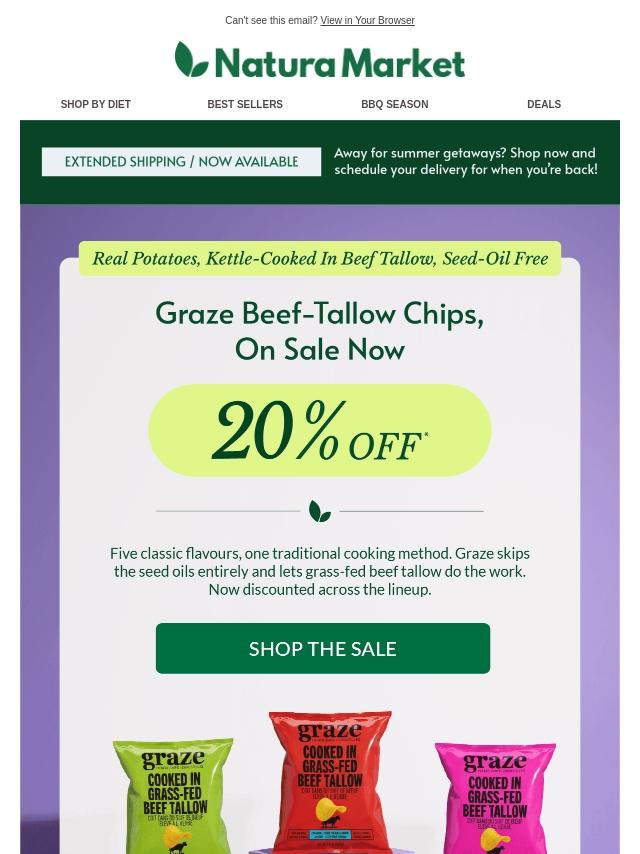Tap the Shop The Sale button
Image resolution: width=640 pixels, height=854 pixels.
click(322, 648)
